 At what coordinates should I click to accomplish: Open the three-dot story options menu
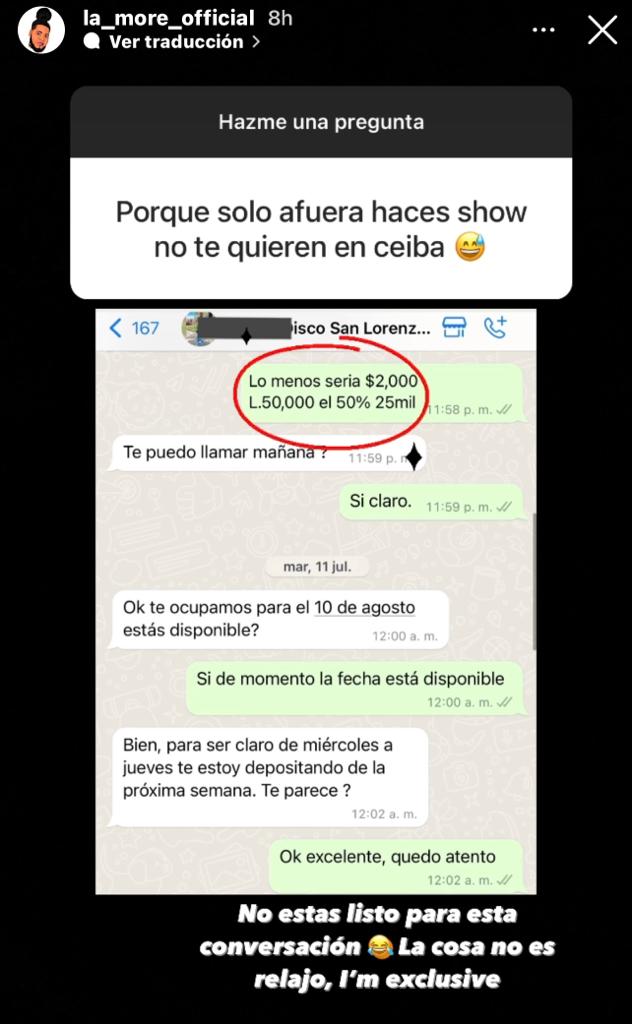543,30
